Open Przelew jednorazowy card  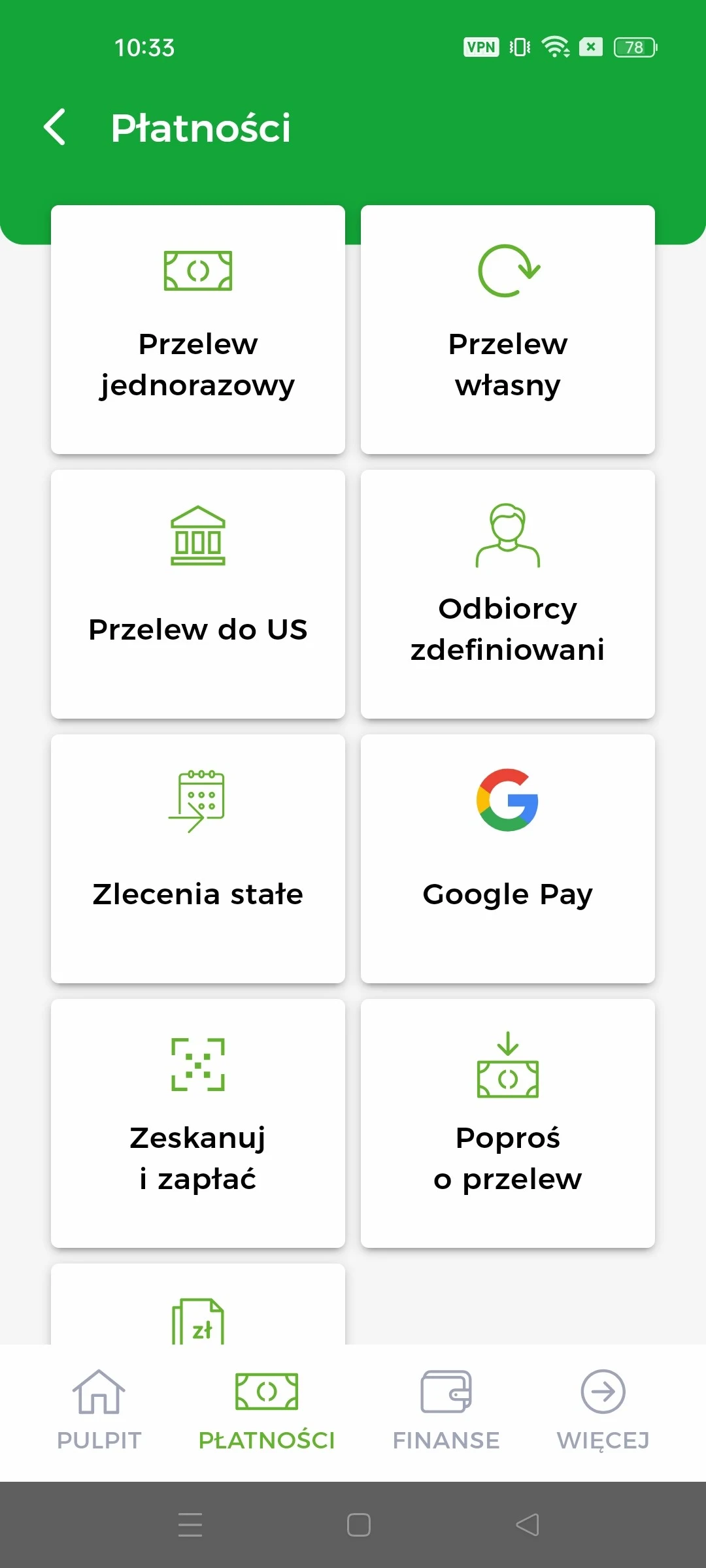pos(198,330)
